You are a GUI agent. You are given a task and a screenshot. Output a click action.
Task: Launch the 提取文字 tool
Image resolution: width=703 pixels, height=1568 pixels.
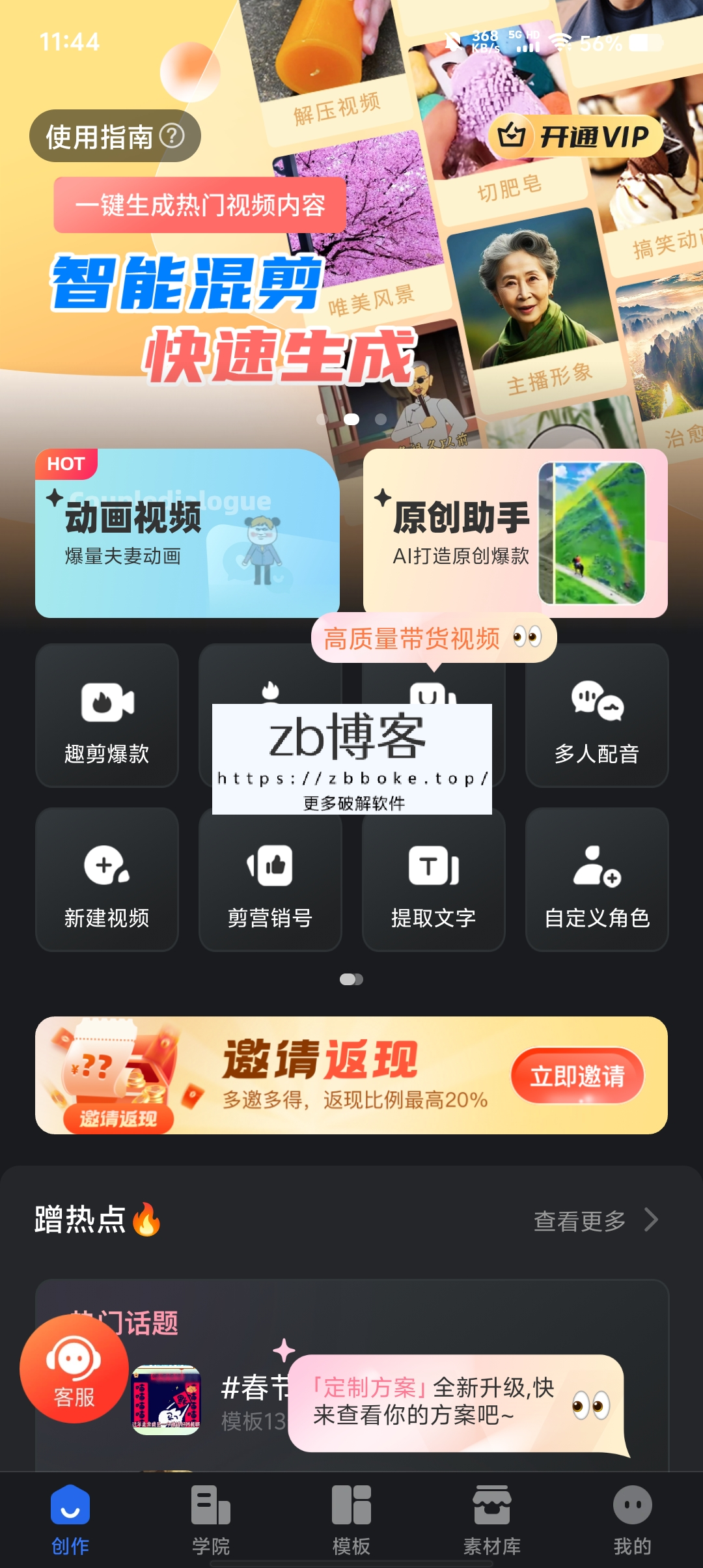pyautogui.click(x=434, y=880)
